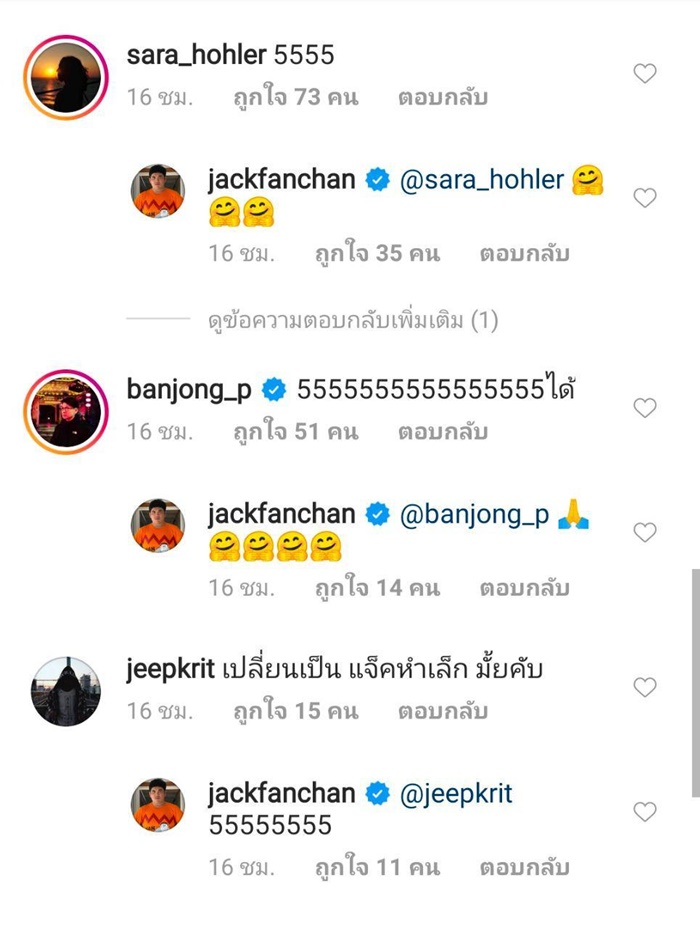Open the @jeepkrit mention link
The height and width of the screenshot is (928, 700).
coord(456,794)
